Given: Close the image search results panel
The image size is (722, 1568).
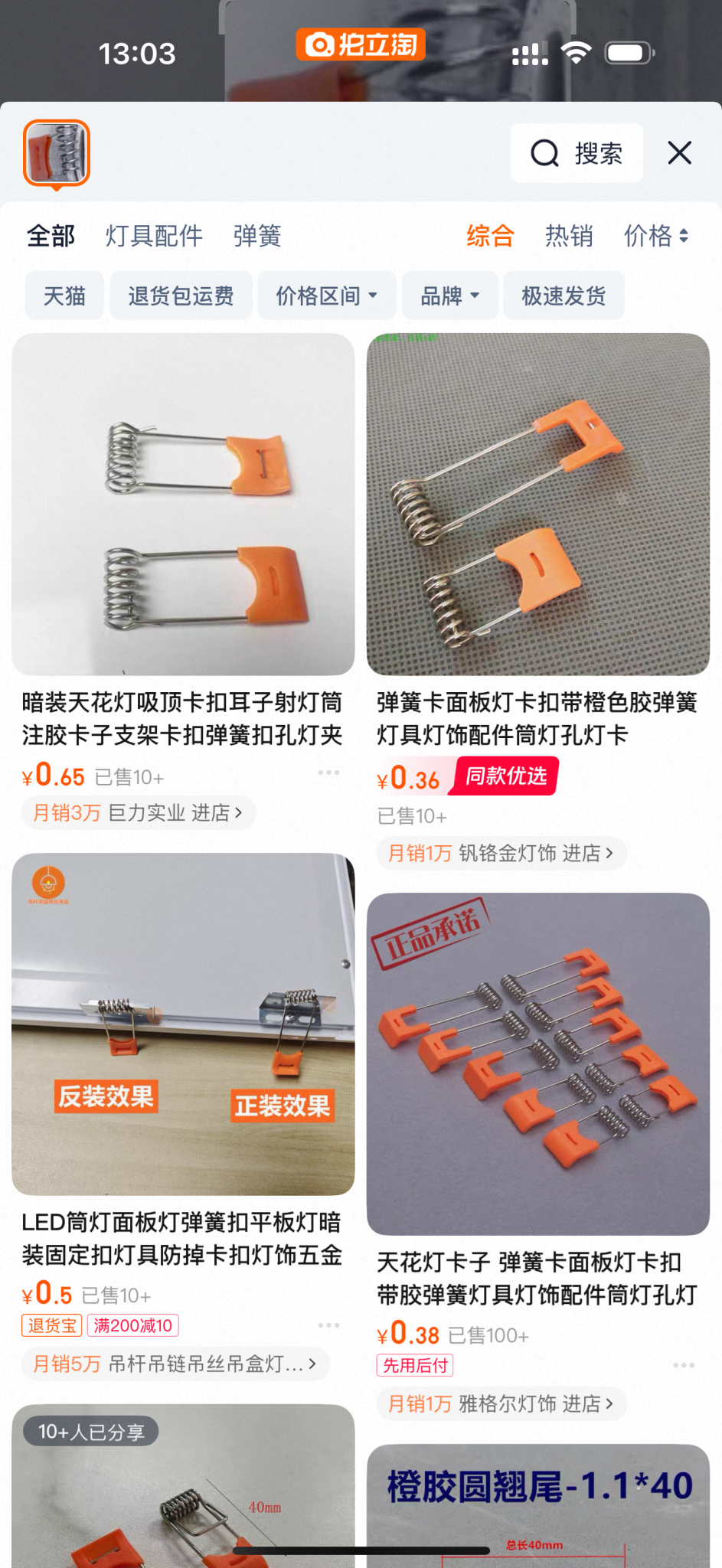Looking at the screenshot, I should coord(679,153).
